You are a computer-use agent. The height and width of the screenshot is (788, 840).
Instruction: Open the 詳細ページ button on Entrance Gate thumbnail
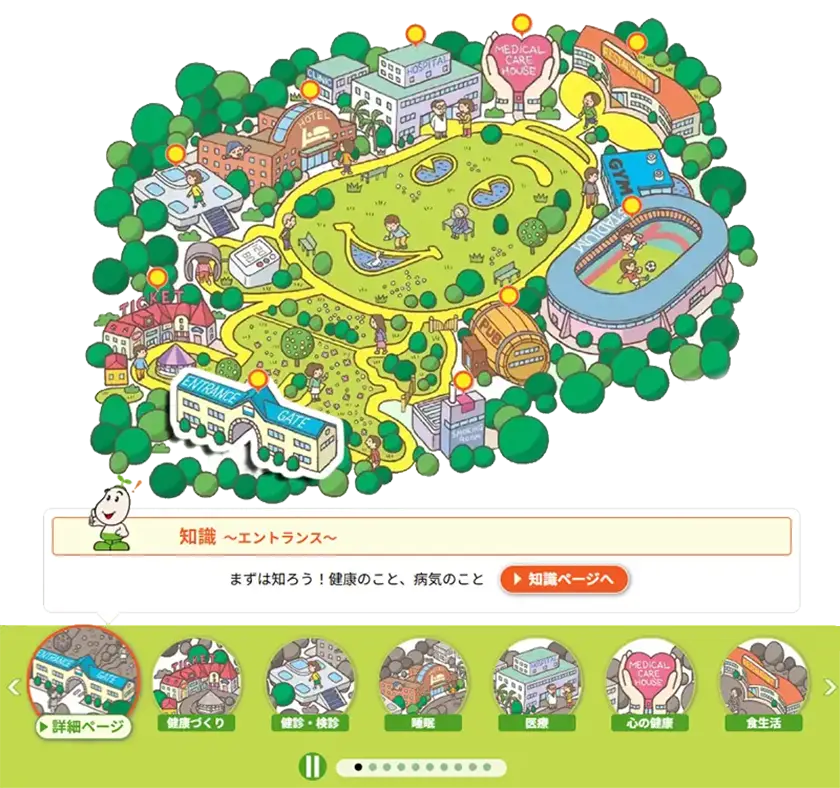click(82, 727)
